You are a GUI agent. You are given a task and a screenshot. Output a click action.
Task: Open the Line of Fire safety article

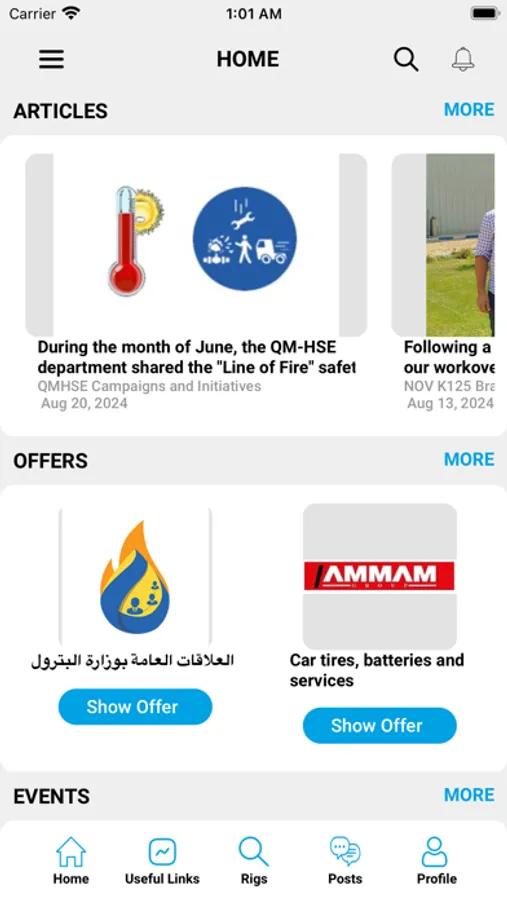(196, 281)
